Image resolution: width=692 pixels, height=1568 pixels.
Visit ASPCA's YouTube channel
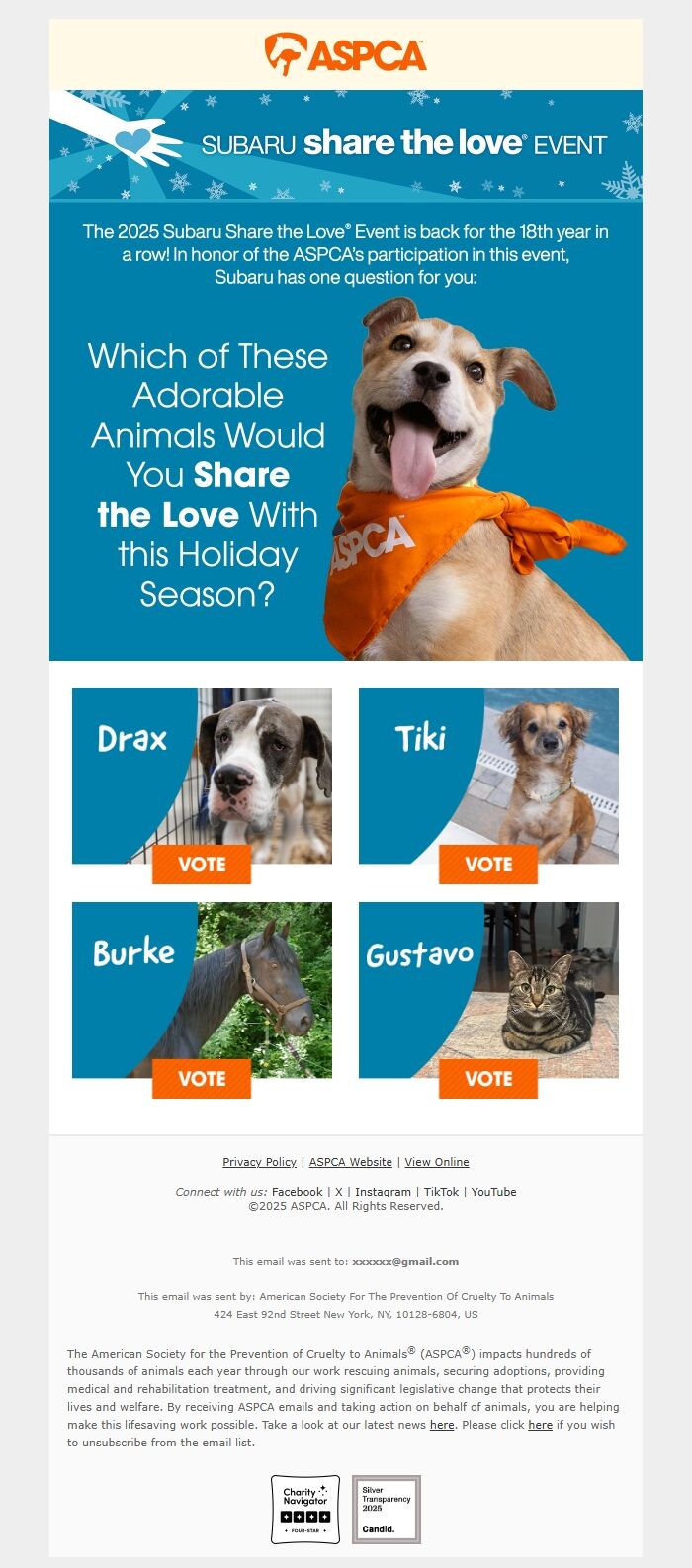pyautogui.click(x=493, y=1192)
